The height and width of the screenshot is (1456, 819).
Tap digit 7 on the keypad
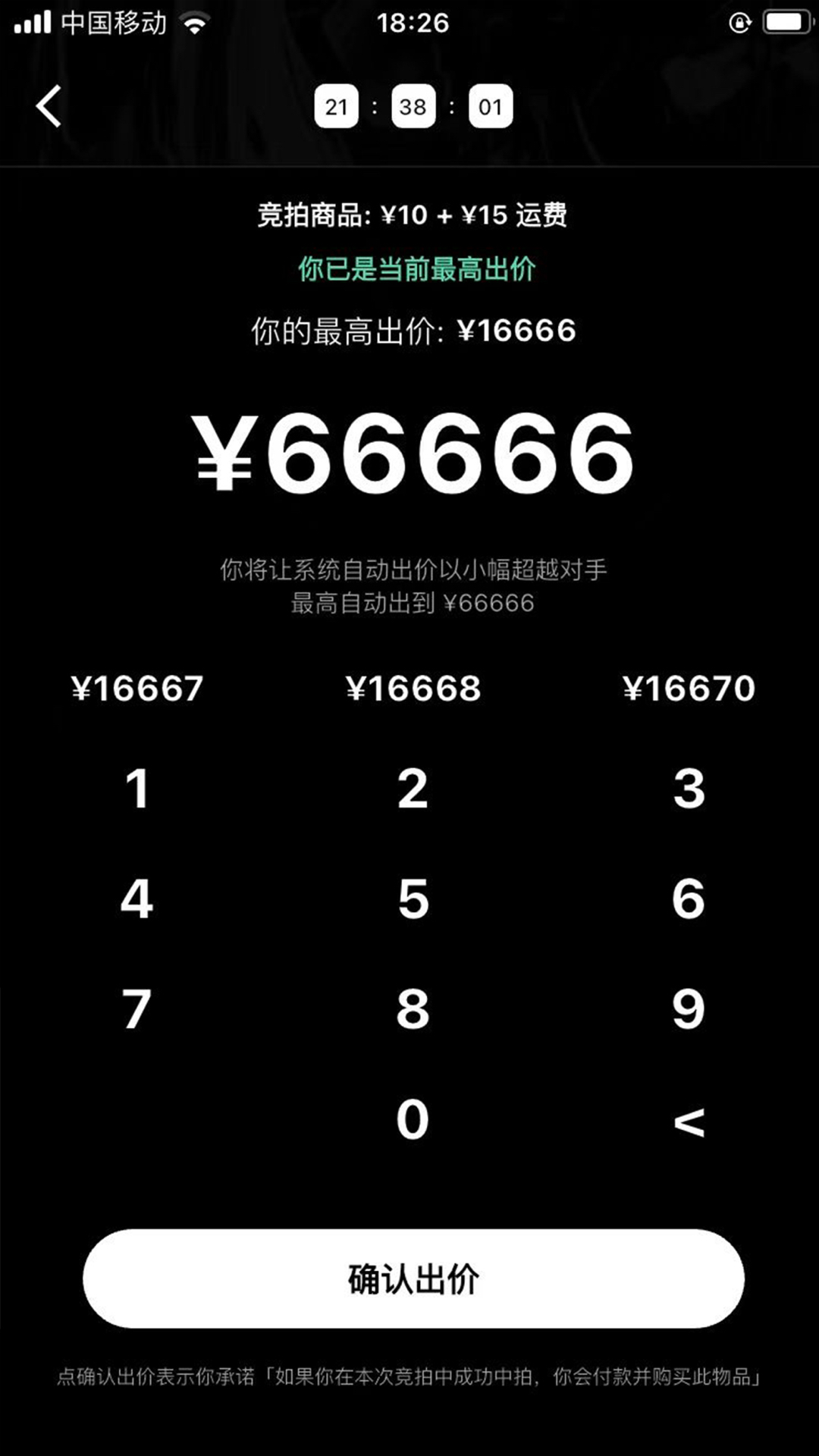(x=137, y=1009)
